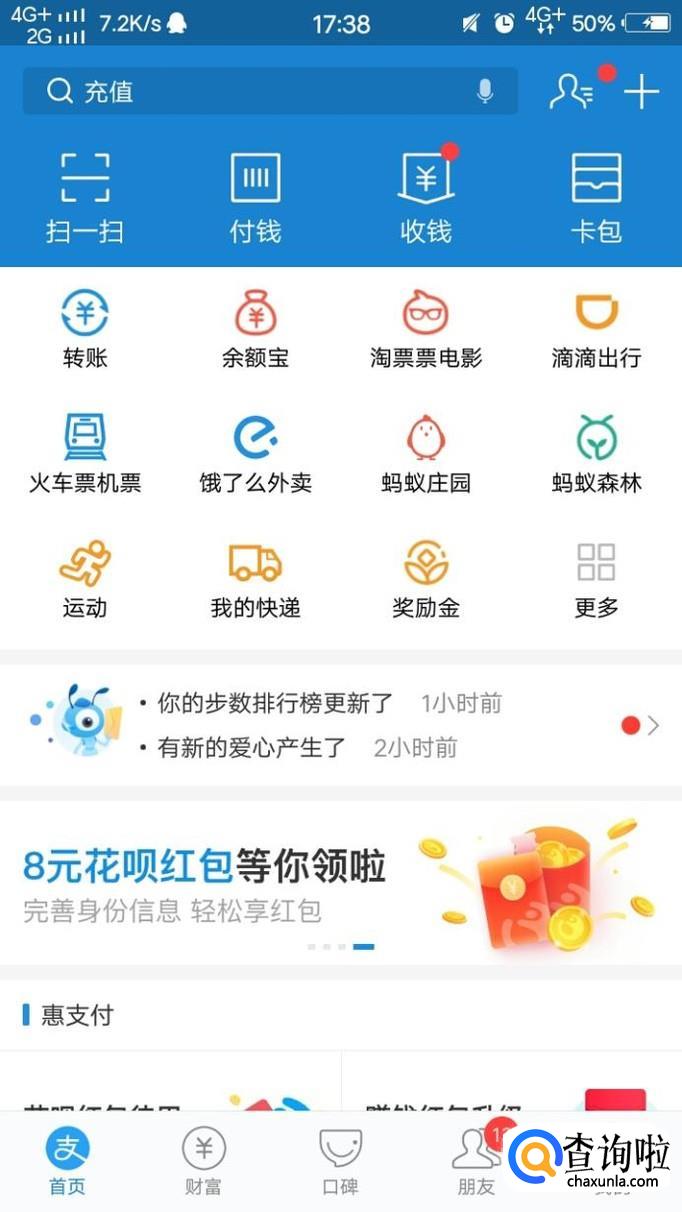The image size is (682, 1212).
Task: Launch 滴滴出行
Action: click(596, 330)
